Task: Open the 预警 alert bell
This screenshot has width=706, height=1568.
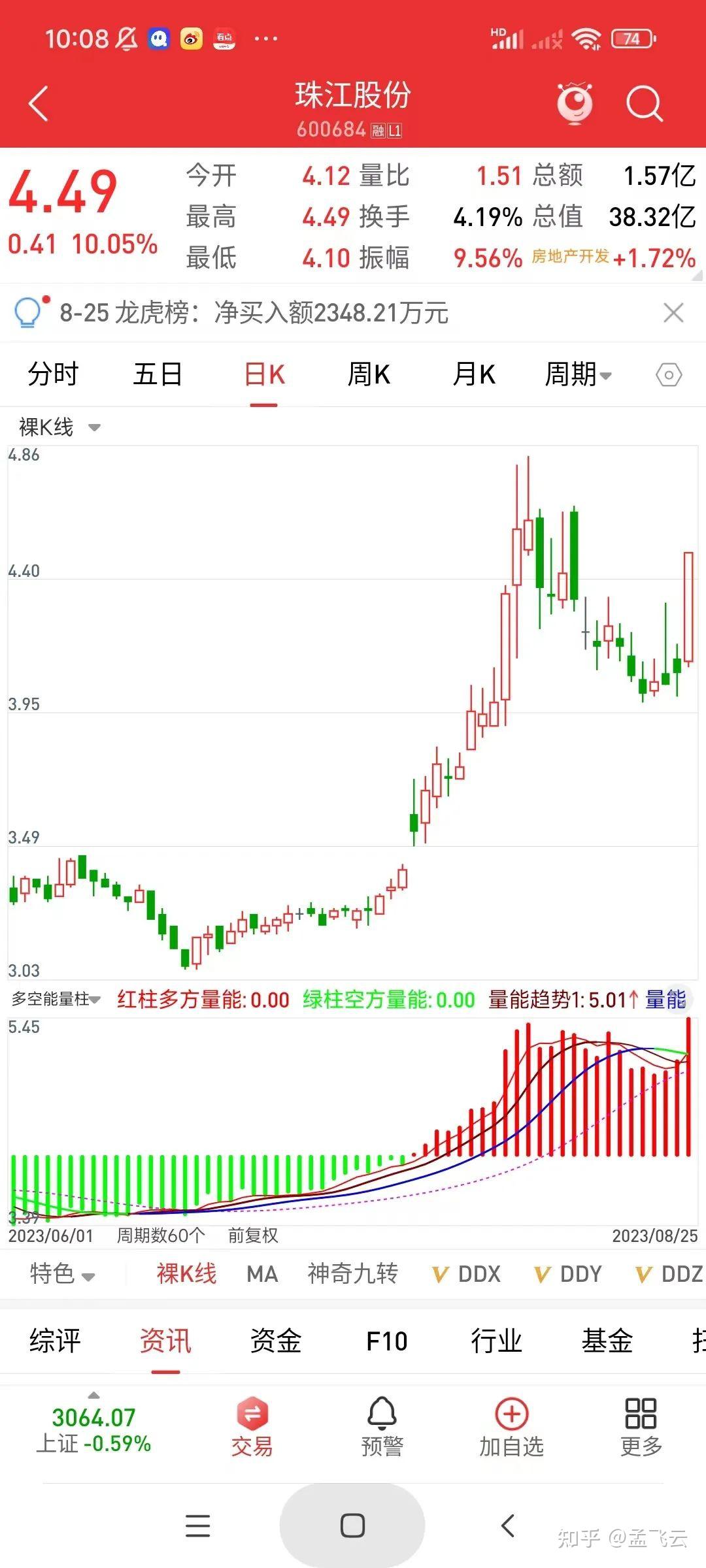Action: point(382,1428)
